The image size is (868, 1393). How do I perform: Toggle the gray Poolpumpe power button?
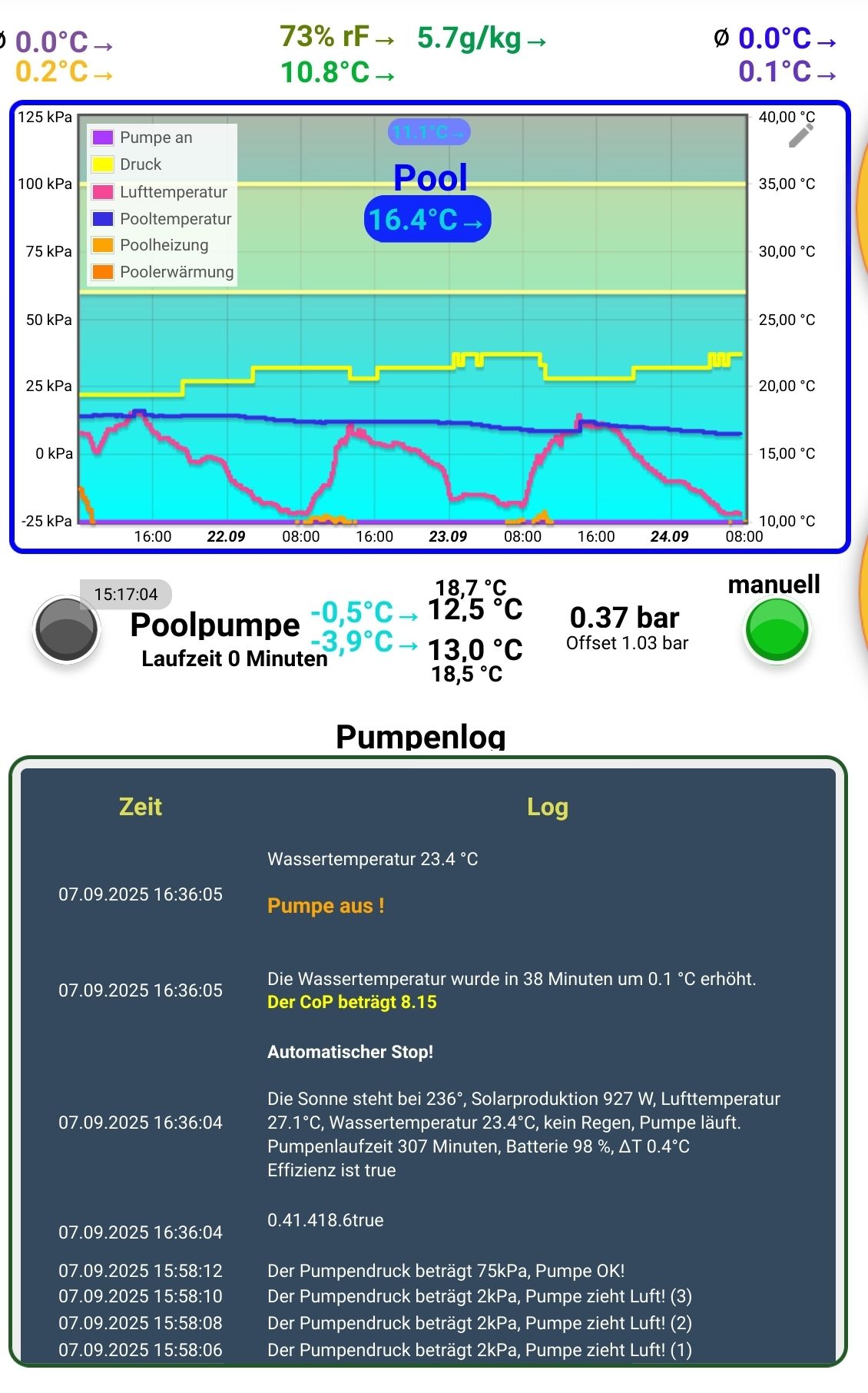click(67, 630)
